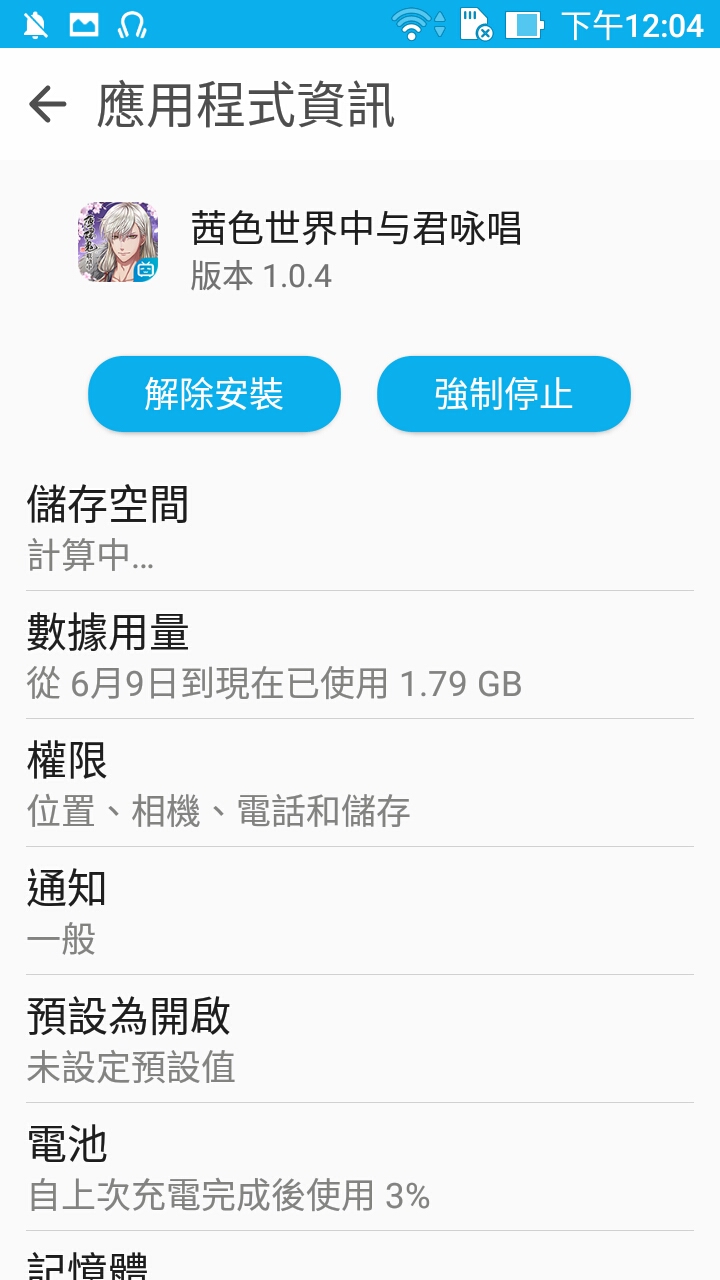View the 權限 permissions settings
Viewport: 720px width, 1280px height.
tap(360, 784)
